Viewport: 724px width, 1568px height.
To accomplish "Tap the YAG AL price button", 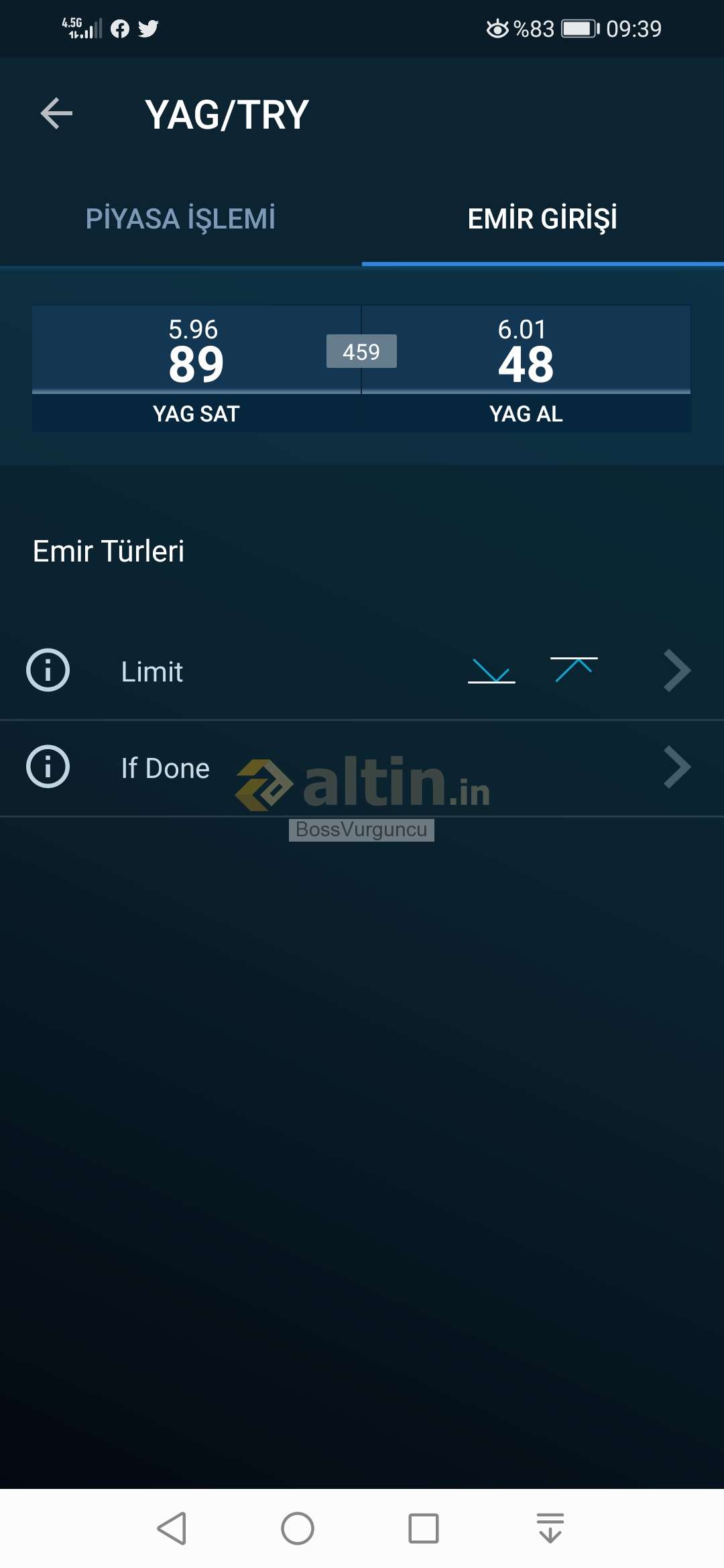I will click(527, 369).
